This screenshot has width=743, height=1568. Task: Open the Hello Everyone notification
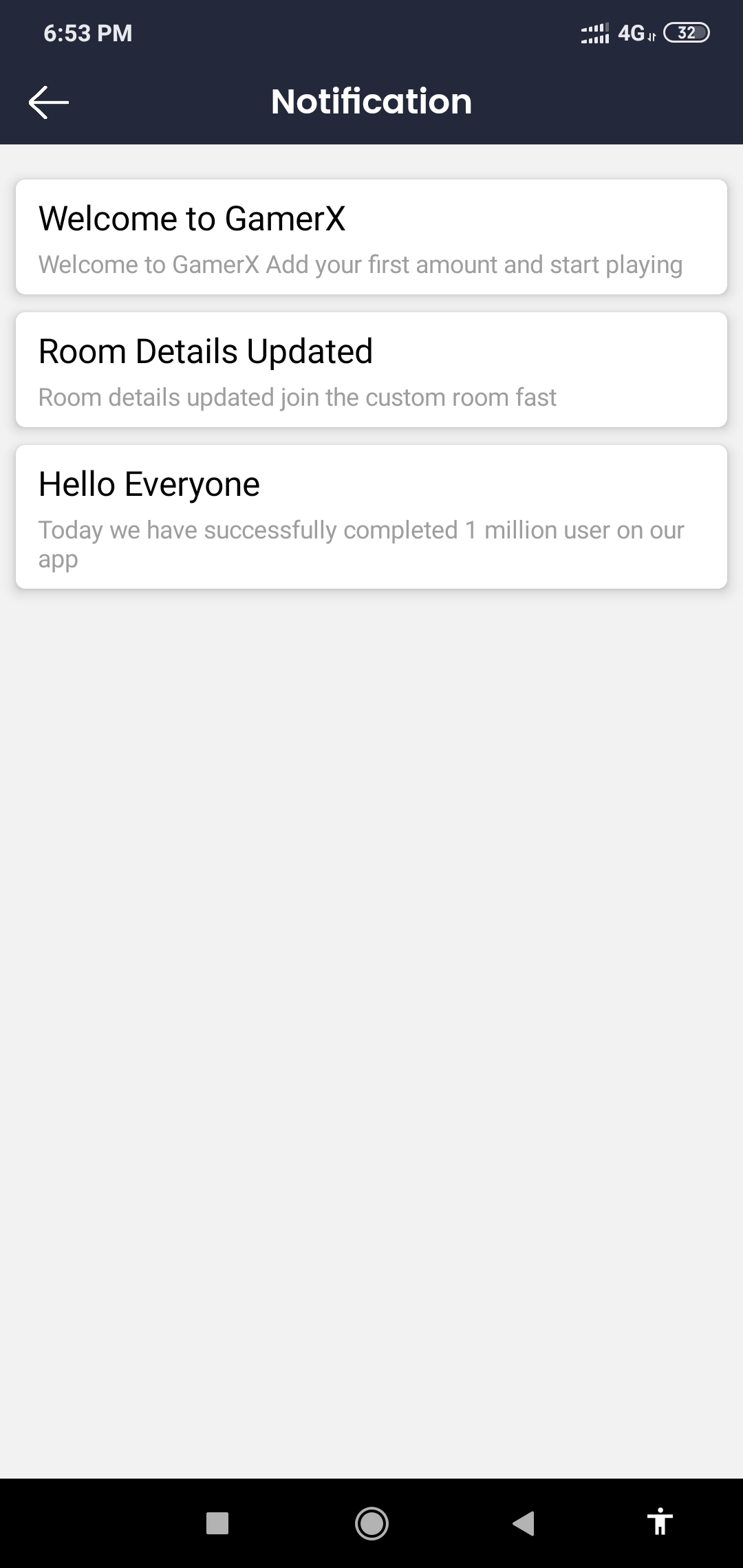point(371,517)
